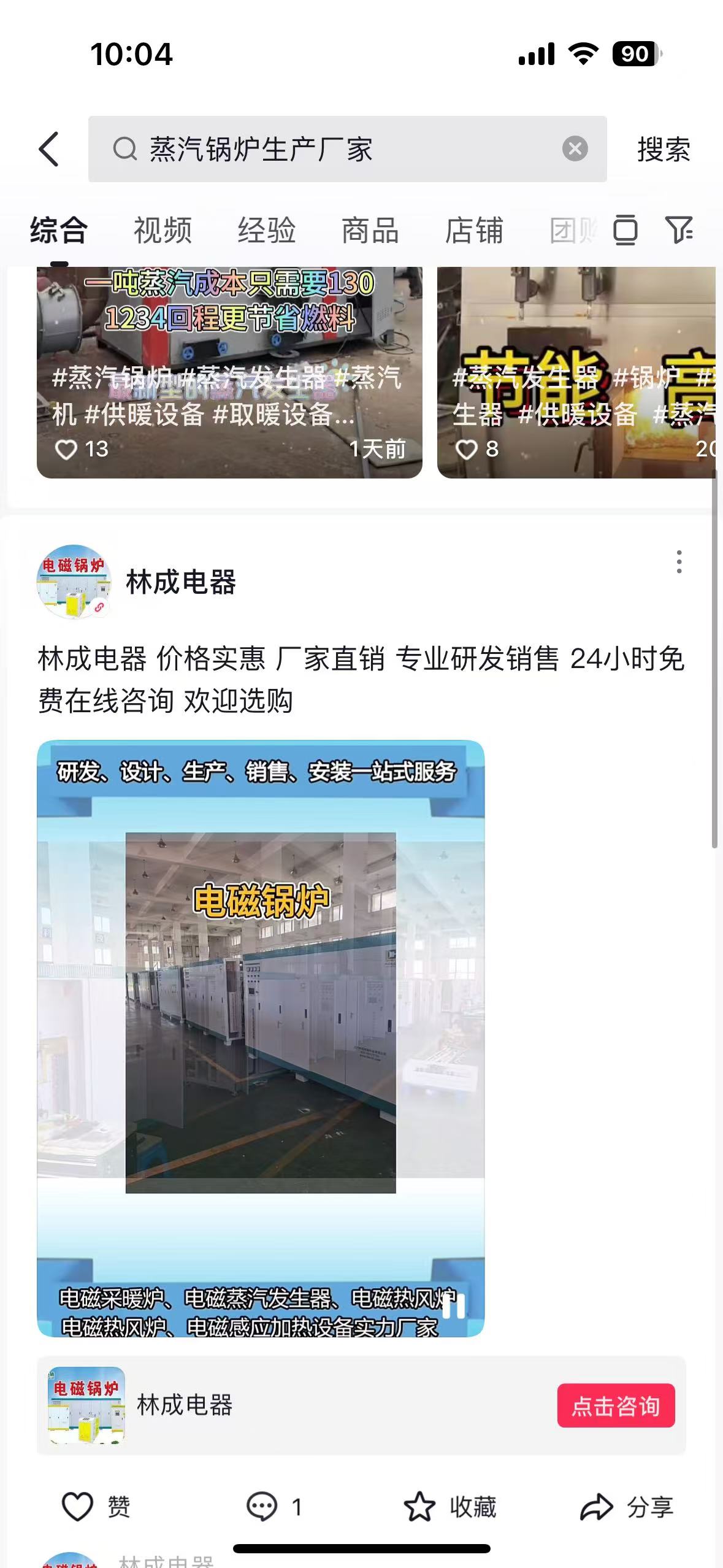The width and height of the screenshot is (723, 1568).
Task: Open the filter options icon
Action: coord(679,230)
